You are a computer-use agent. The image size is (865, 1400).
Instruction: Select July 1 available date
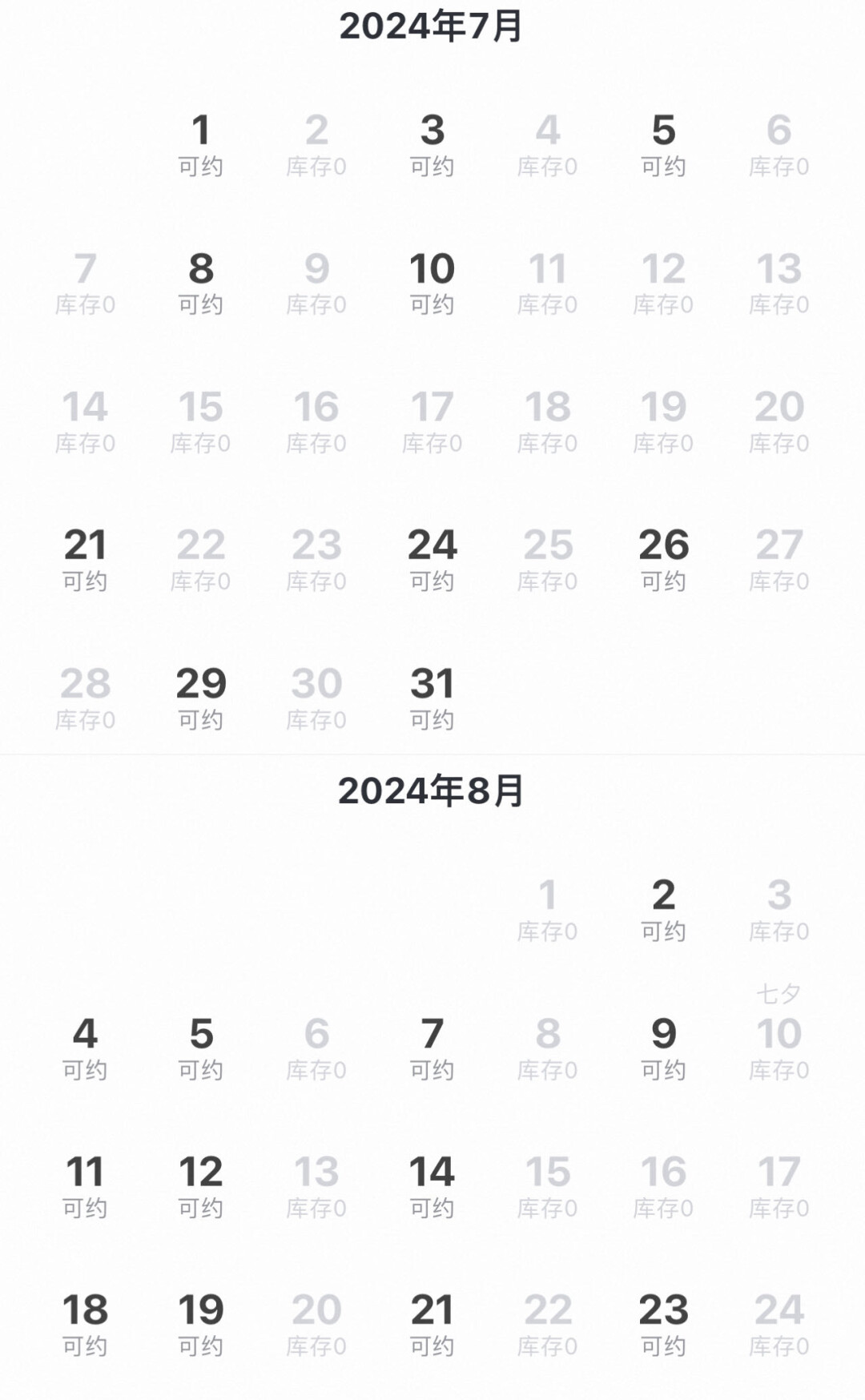coord(200,144)
